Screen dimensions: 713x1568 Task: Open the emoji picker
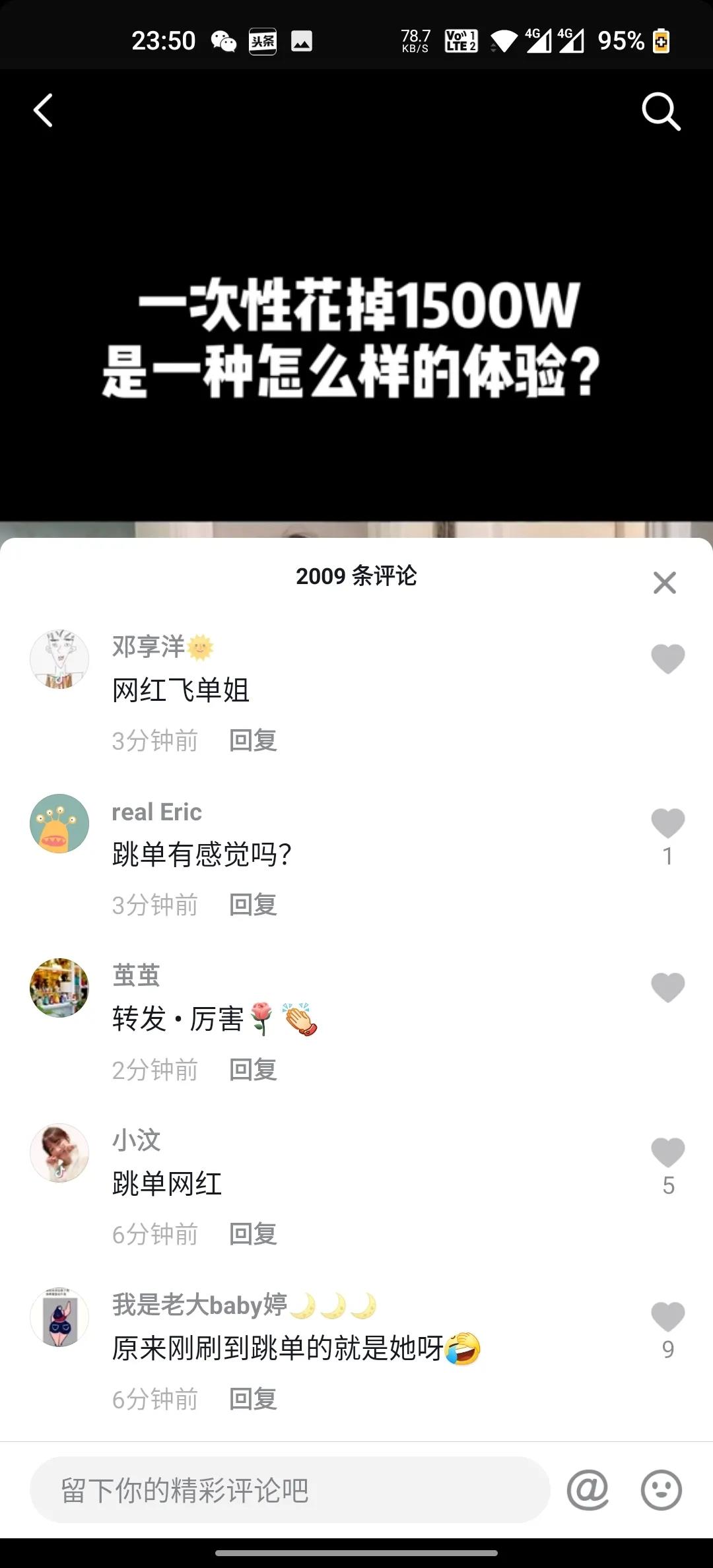661,1490
